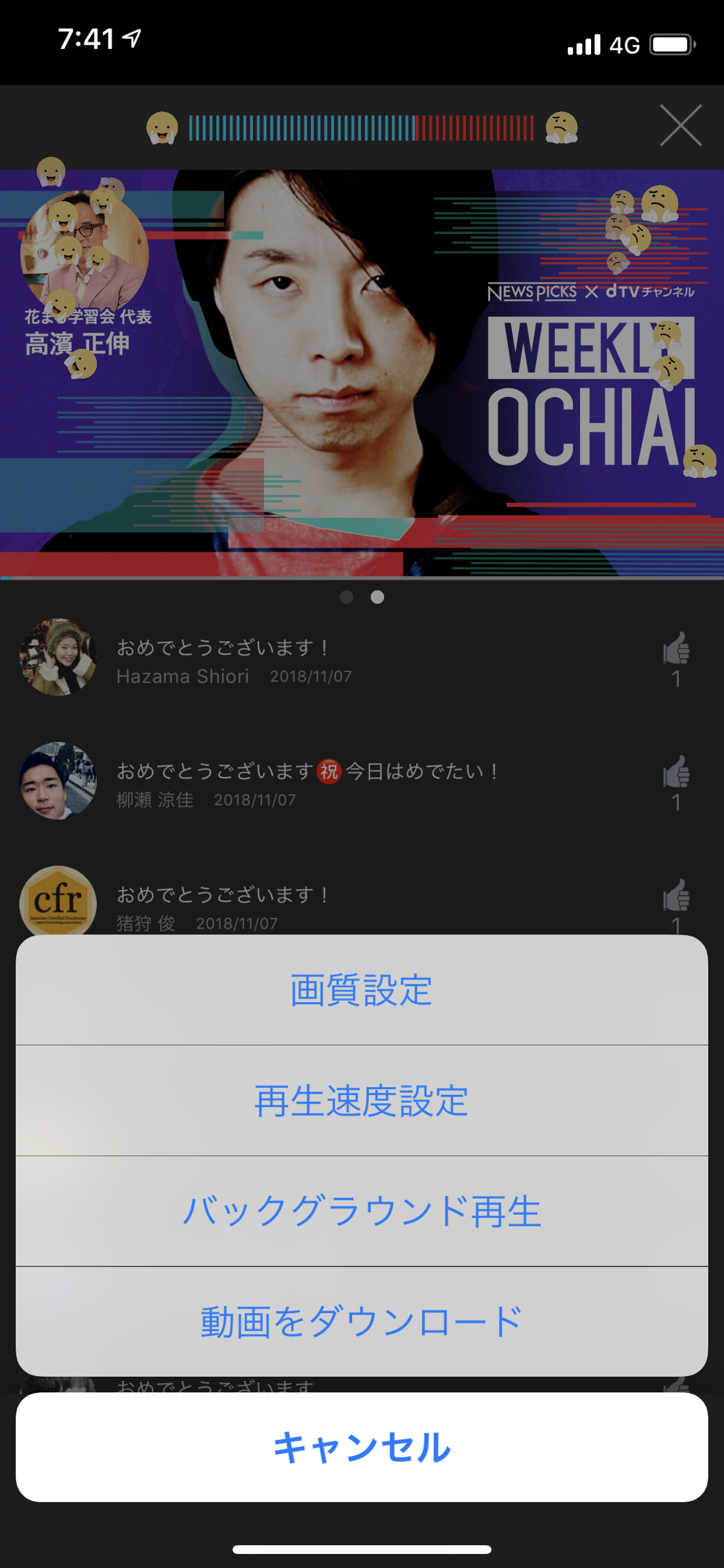Select the 再生速度設定 option
Screen dimensions: 724x1568
coord(361,1101)
